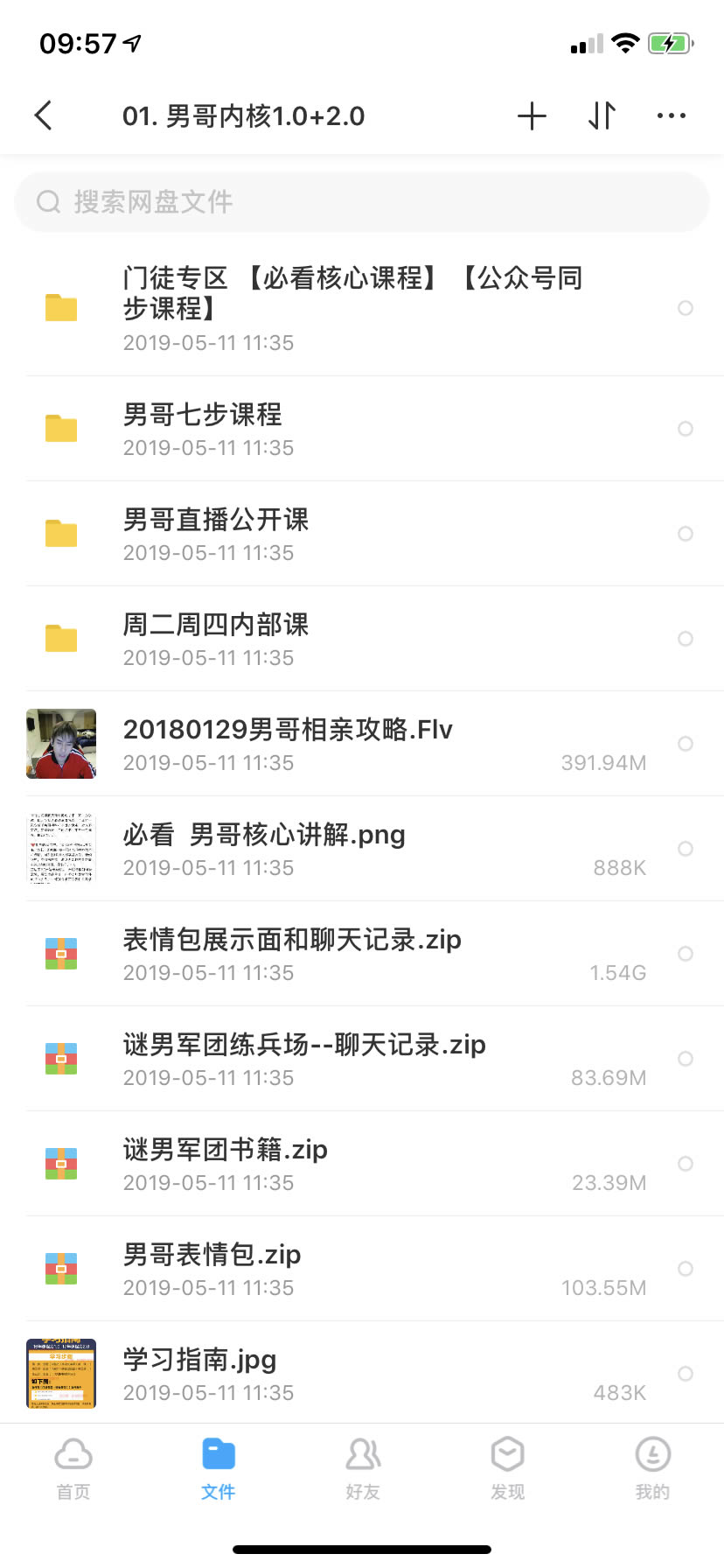
Task: Tap the plus icon to add files
Action: [532, 115]
